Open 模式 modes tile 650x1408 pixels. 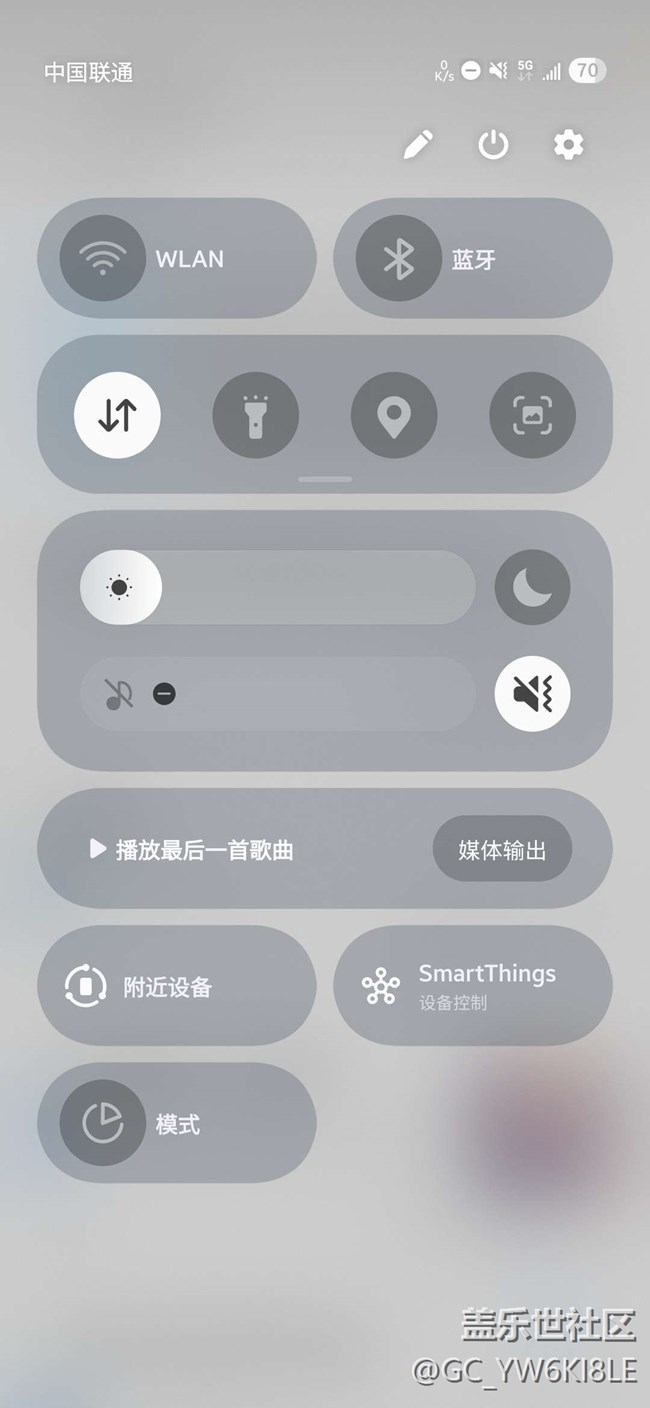[177, 1123]
